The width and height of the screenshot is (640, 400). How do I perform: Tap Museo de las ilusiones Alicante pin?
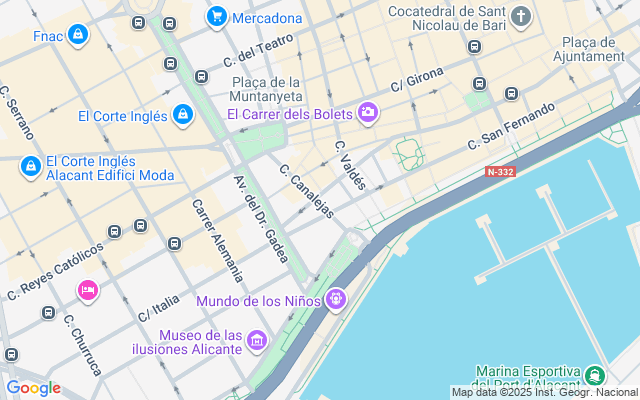coord(257,341)
